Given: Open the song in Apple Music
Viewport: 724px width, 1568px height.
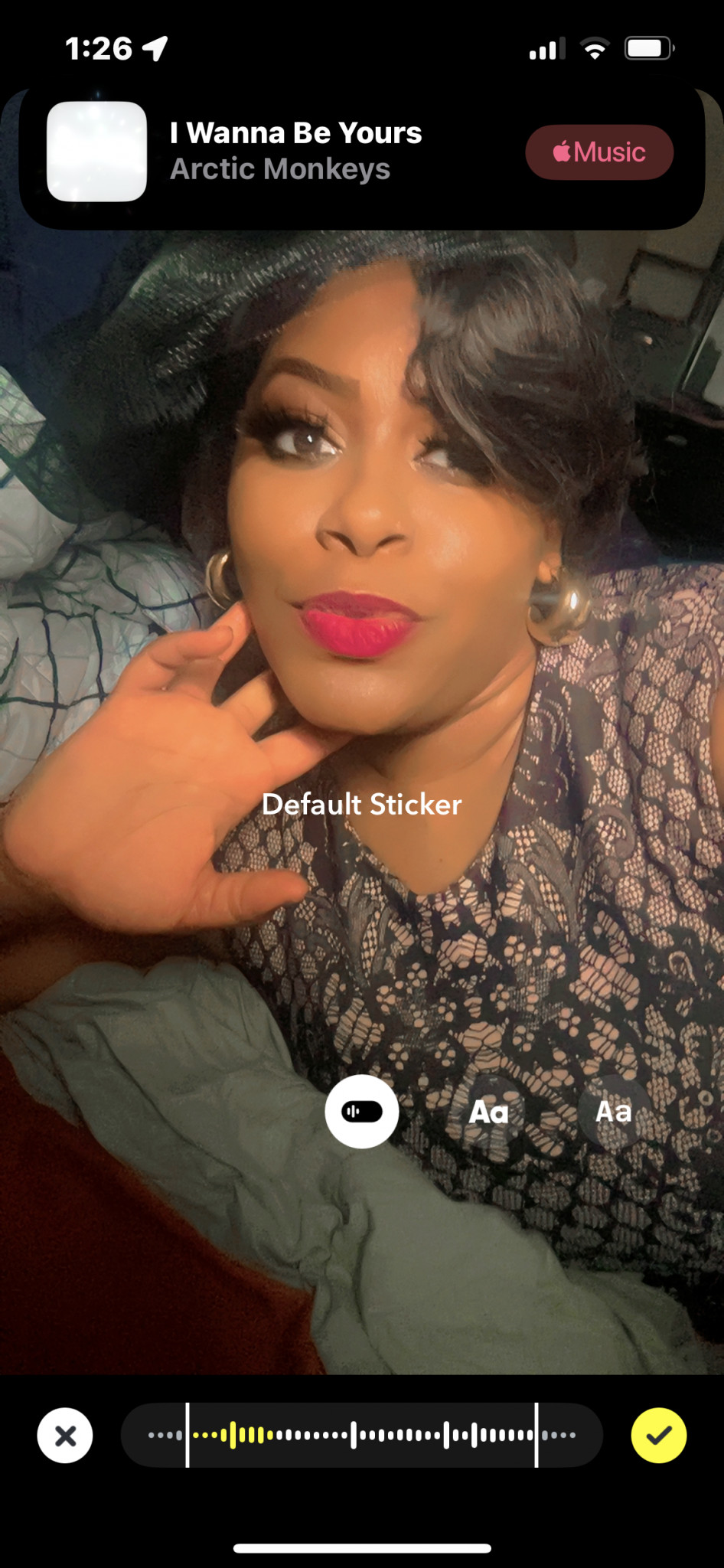Looking at the screenshot, I should [599, 152].
